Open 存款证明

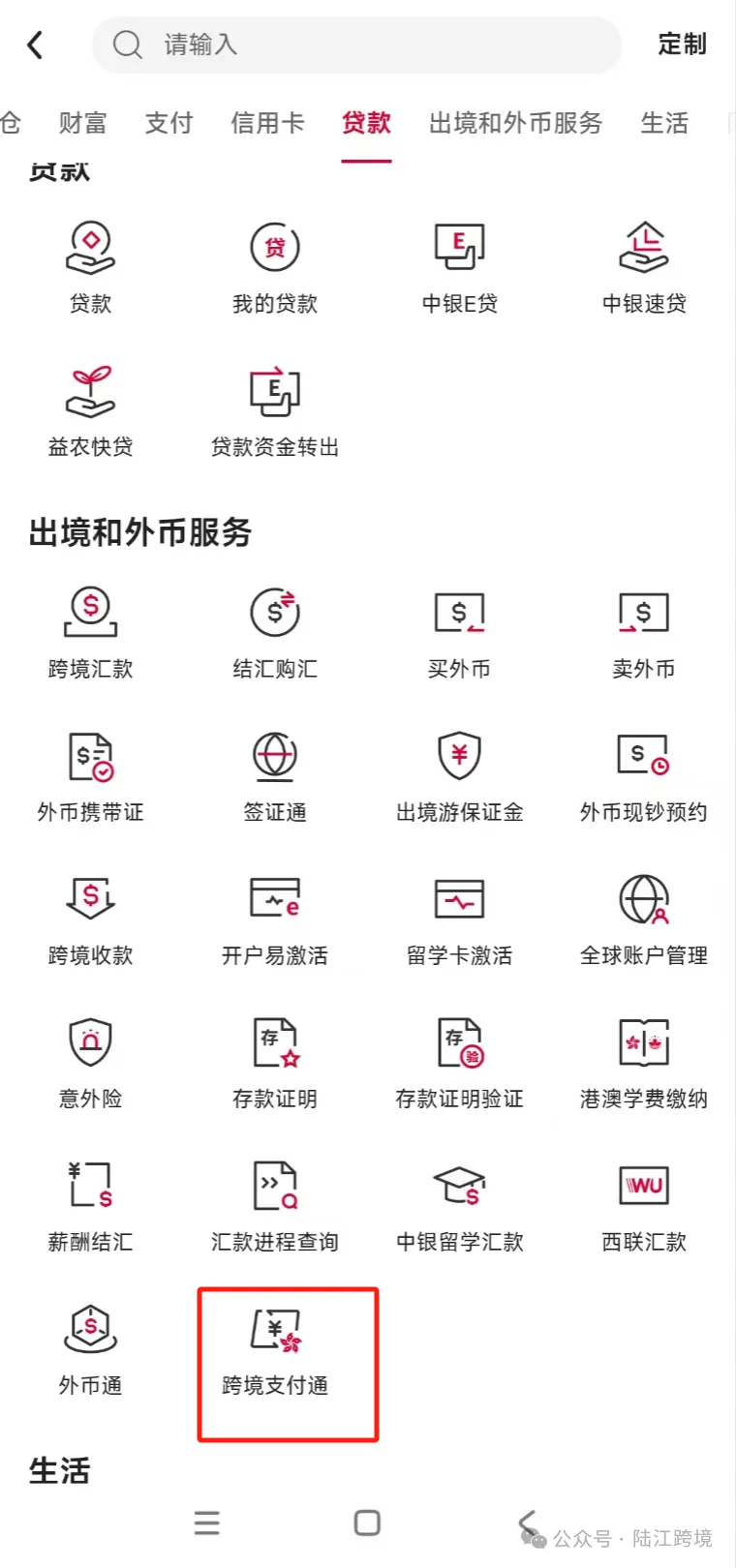[275, 1063]
